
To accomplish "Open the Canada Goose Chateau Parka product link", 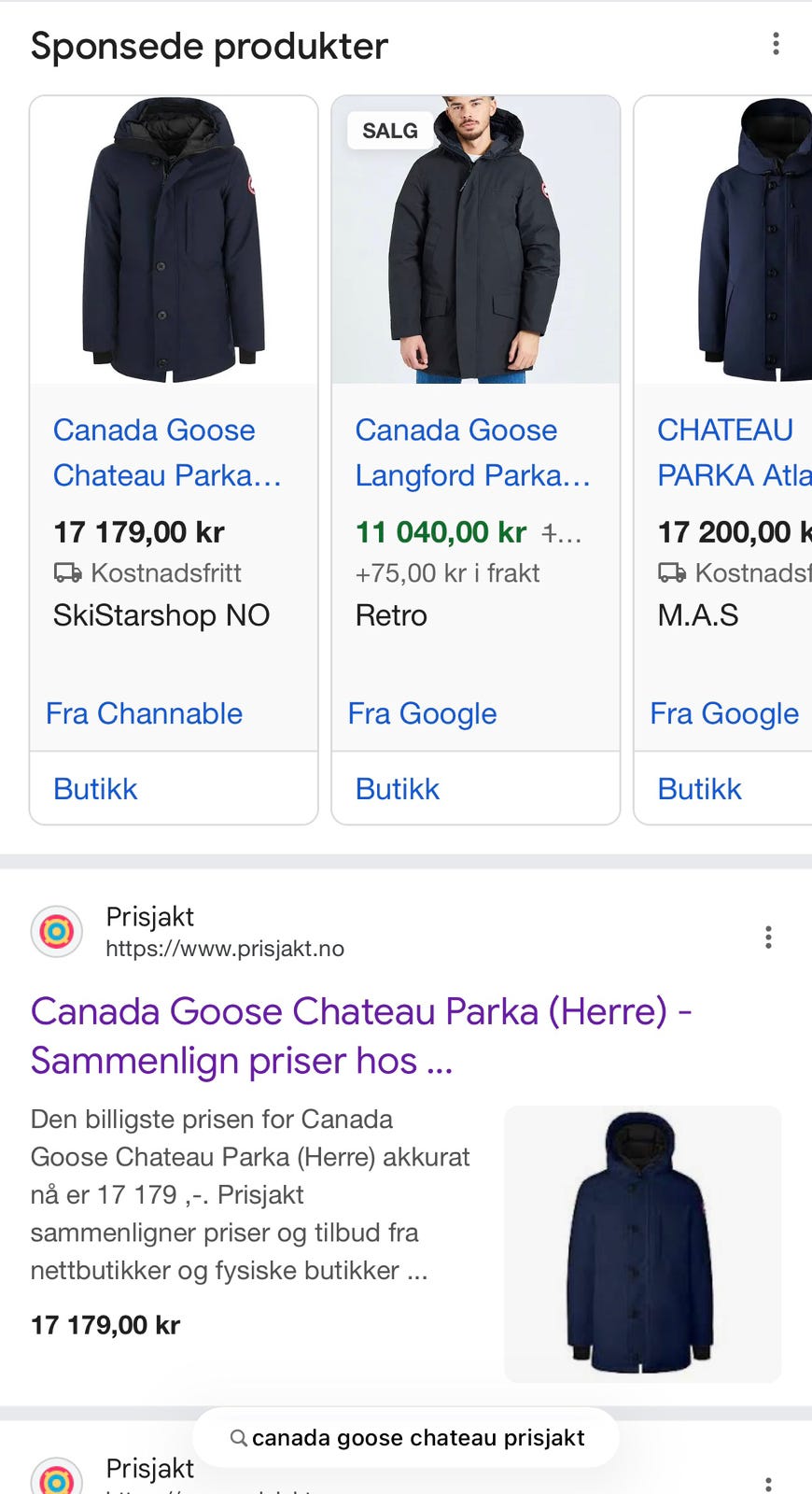I will [x=168, y=452].
